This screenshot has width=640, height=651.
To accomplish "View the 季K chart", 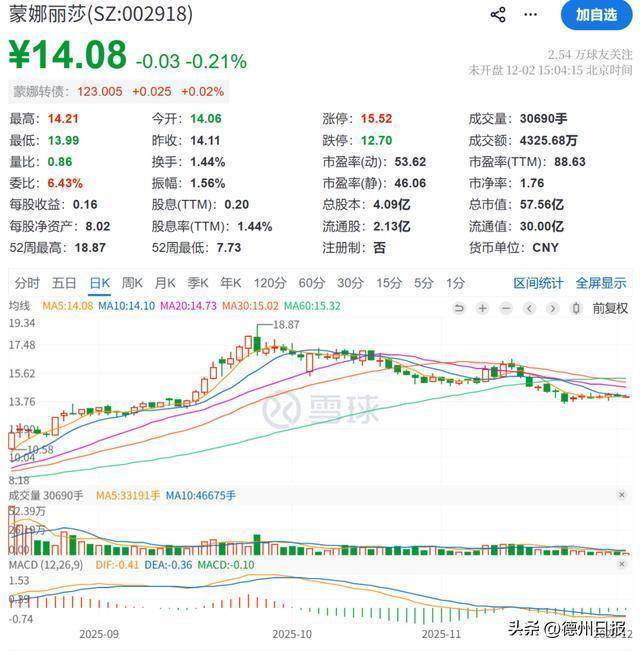I will pos(198,283).
